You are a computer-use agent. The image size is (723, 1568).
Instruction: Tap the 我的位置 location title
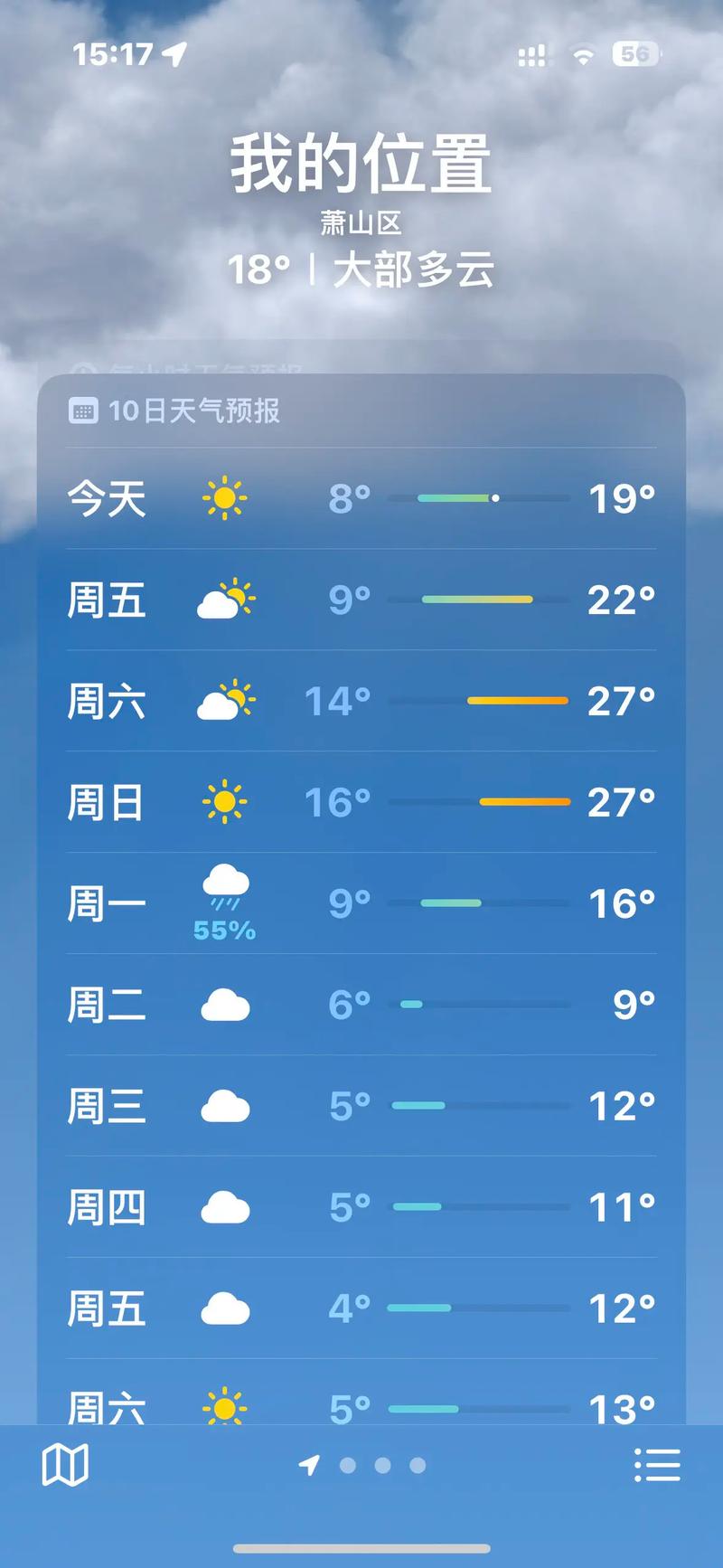361,163
